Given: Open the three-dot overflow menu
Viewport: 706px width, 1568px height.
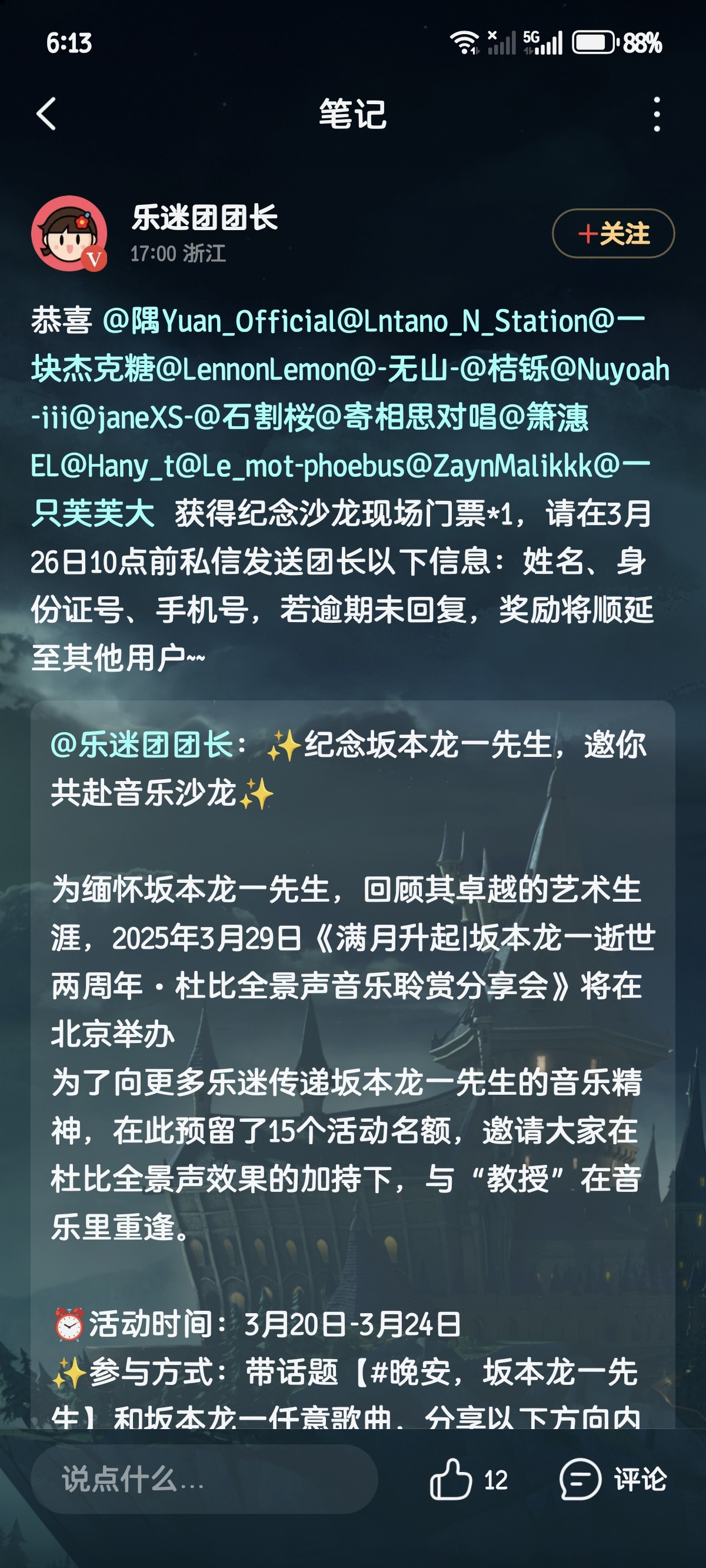Looking at the screenshot, I should tap(657, 114).
